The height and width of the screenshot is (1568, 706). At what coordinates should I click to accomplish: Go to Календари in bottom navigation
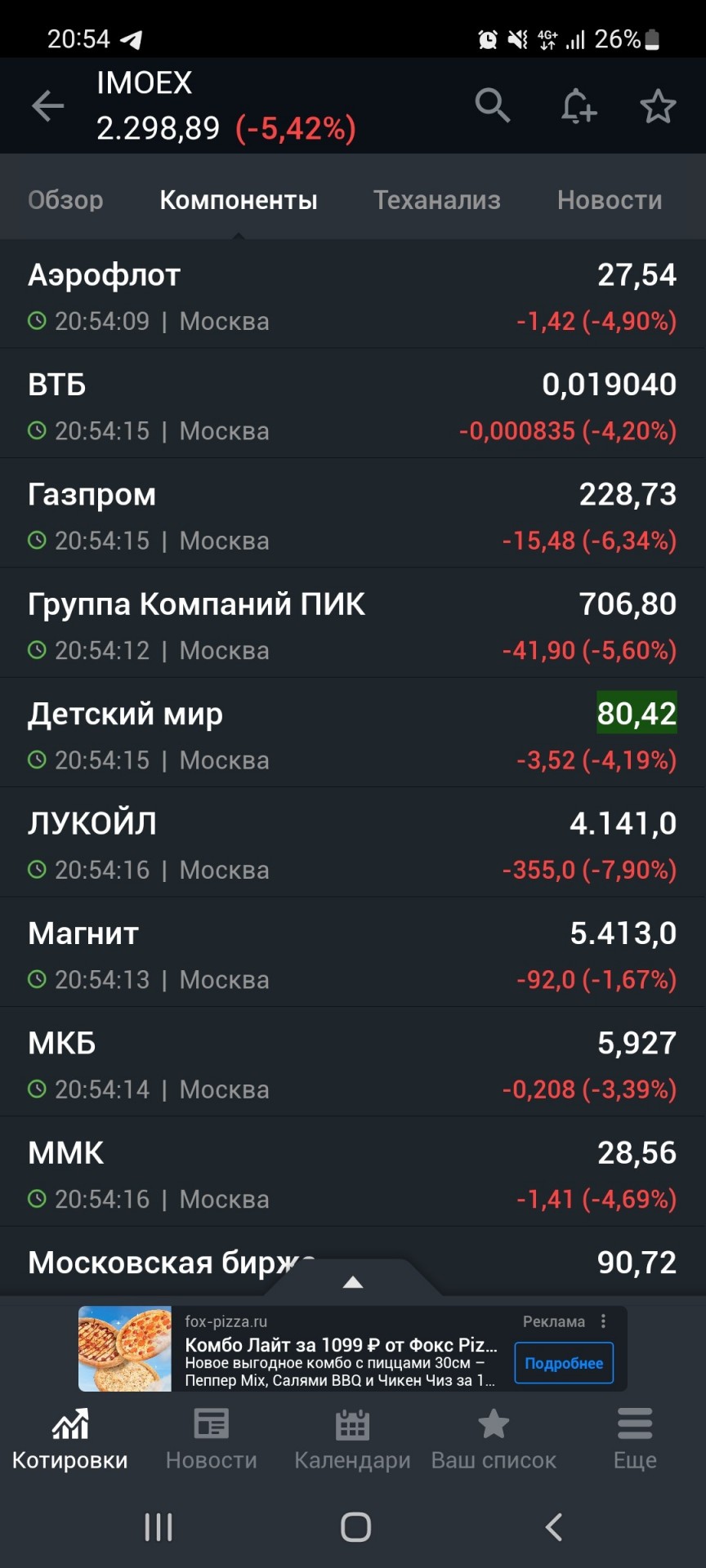[x=353, y=1440]
